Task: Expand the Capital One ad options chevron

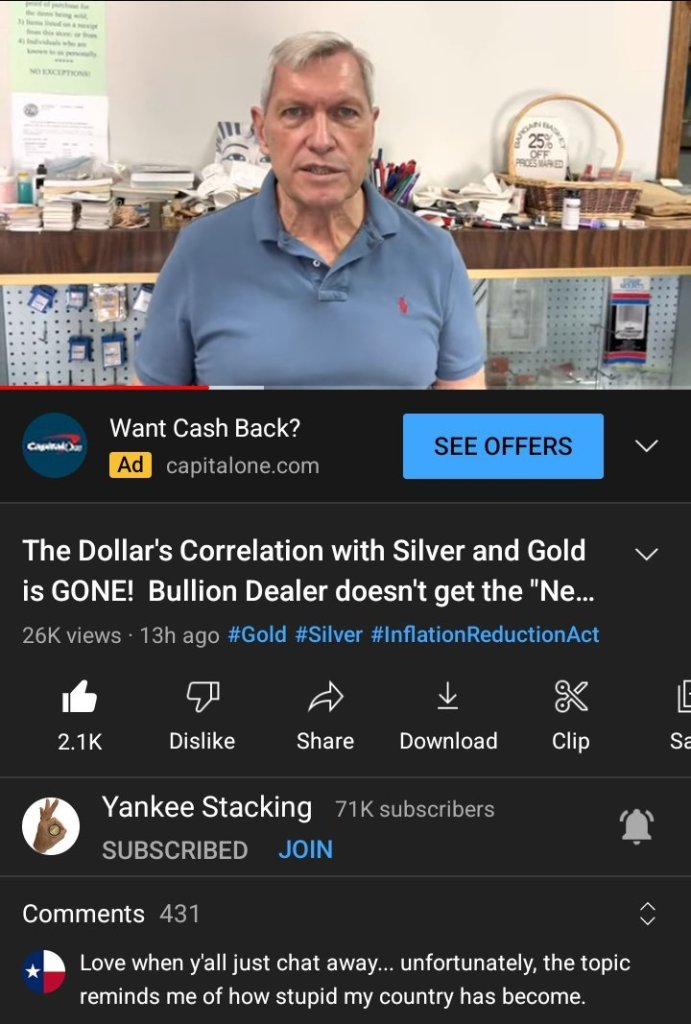Action: coord(647,446)
